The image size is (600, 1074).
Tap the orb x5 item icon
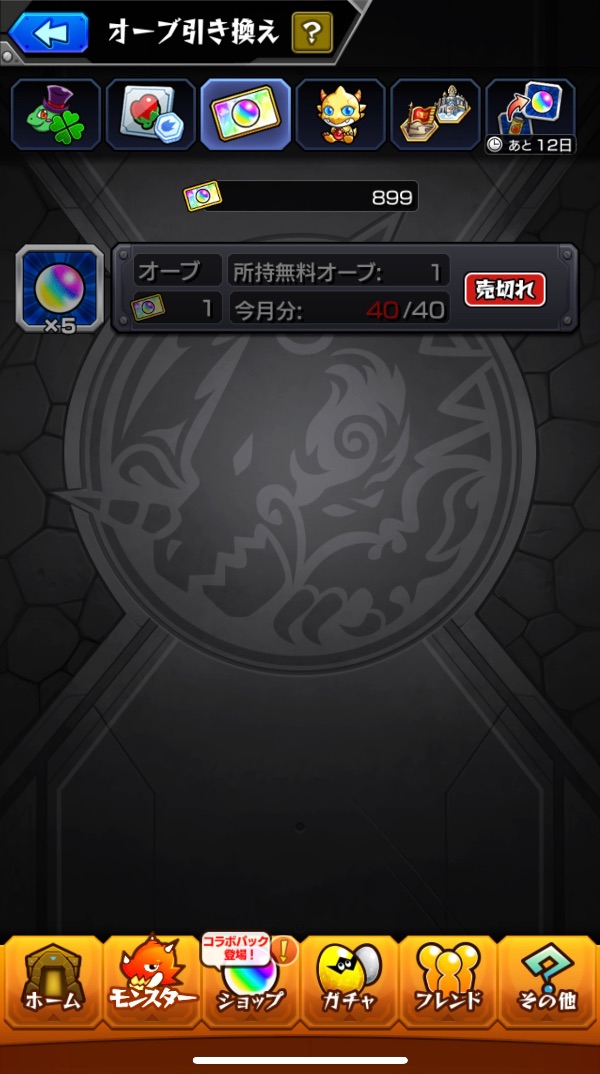59,289
